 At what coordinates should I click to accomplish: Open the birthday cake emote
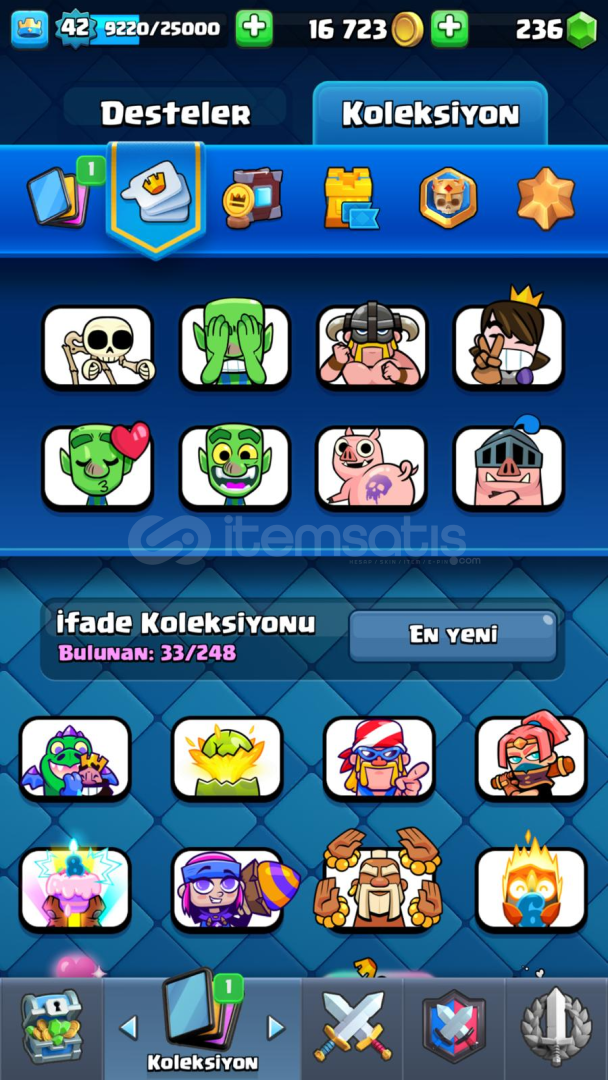pos(75,887)
